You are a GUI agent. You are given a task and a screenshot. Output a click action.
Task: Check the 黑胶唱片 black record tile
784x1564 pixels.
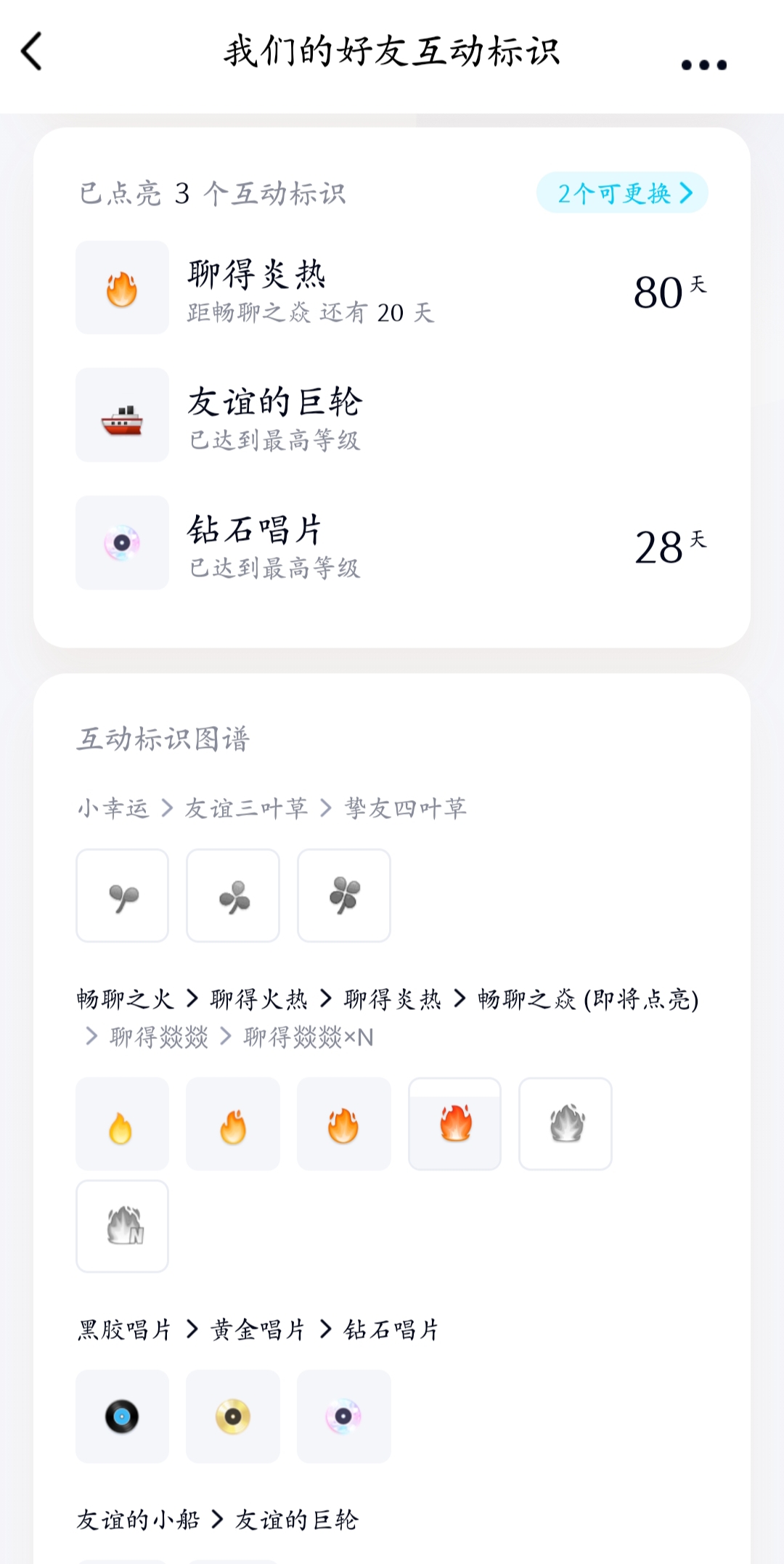[x=123, y=1417]
